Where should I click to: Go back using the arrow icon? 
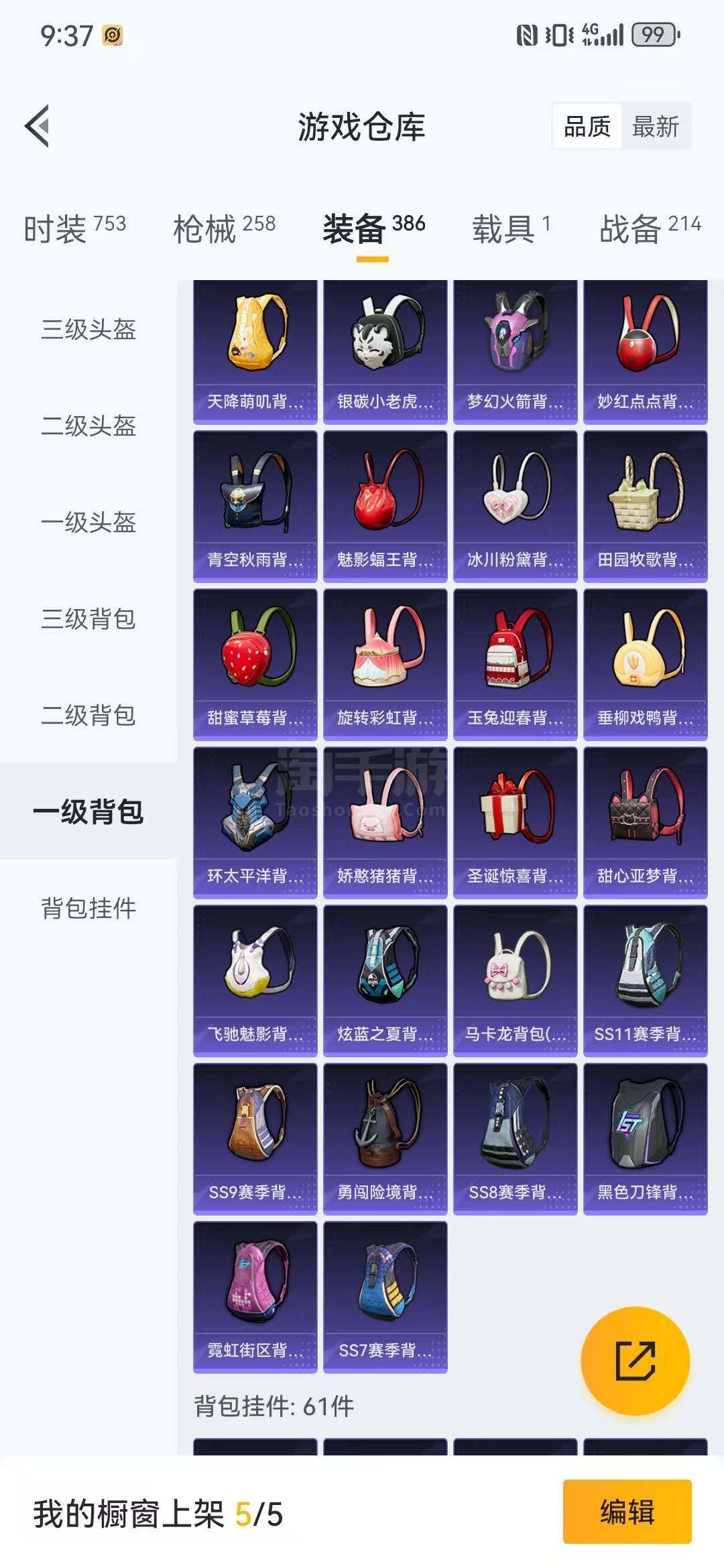(x=38, y=126)
